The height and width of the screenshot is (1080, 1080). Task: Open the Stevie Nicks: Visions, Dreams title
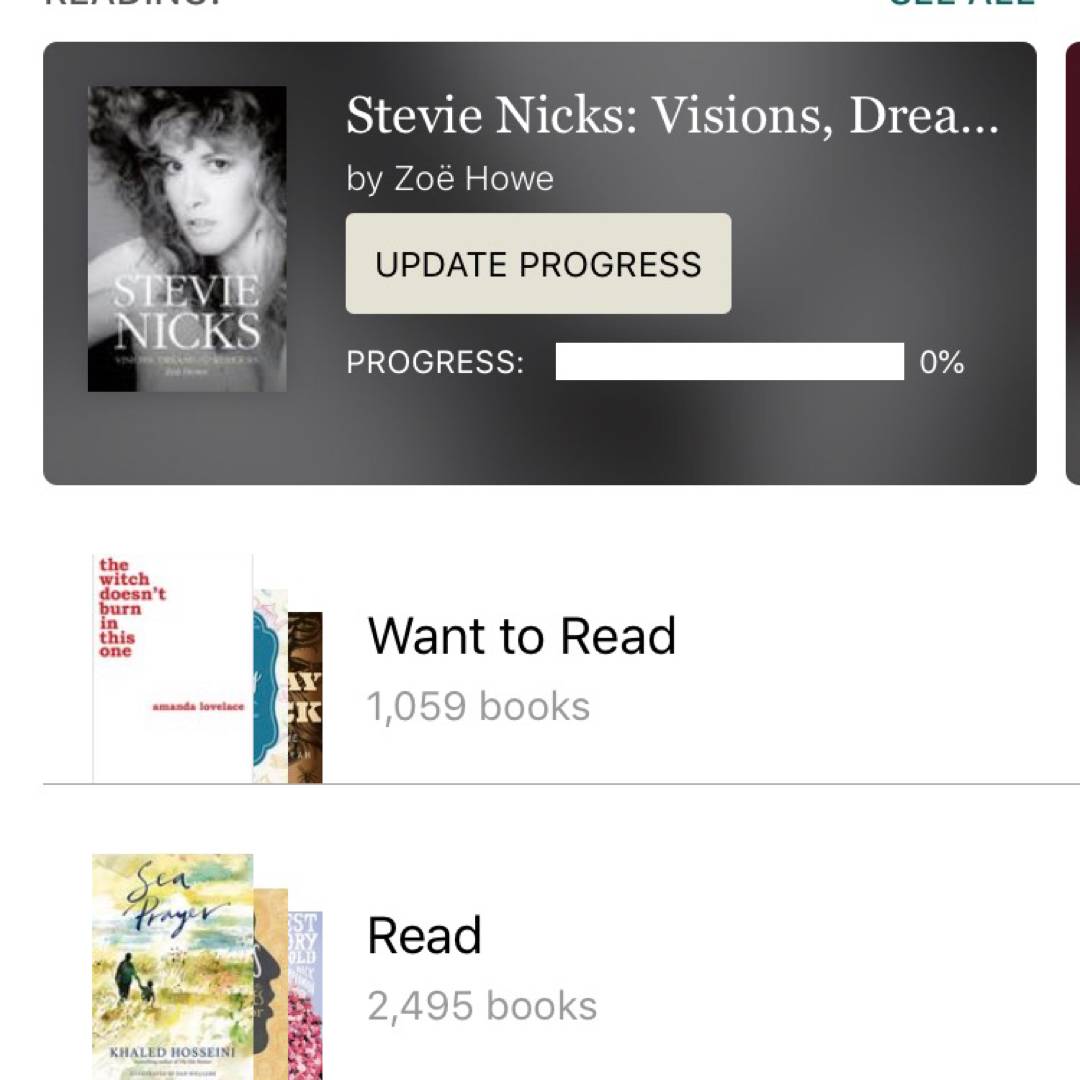click(x=671, y=117)
